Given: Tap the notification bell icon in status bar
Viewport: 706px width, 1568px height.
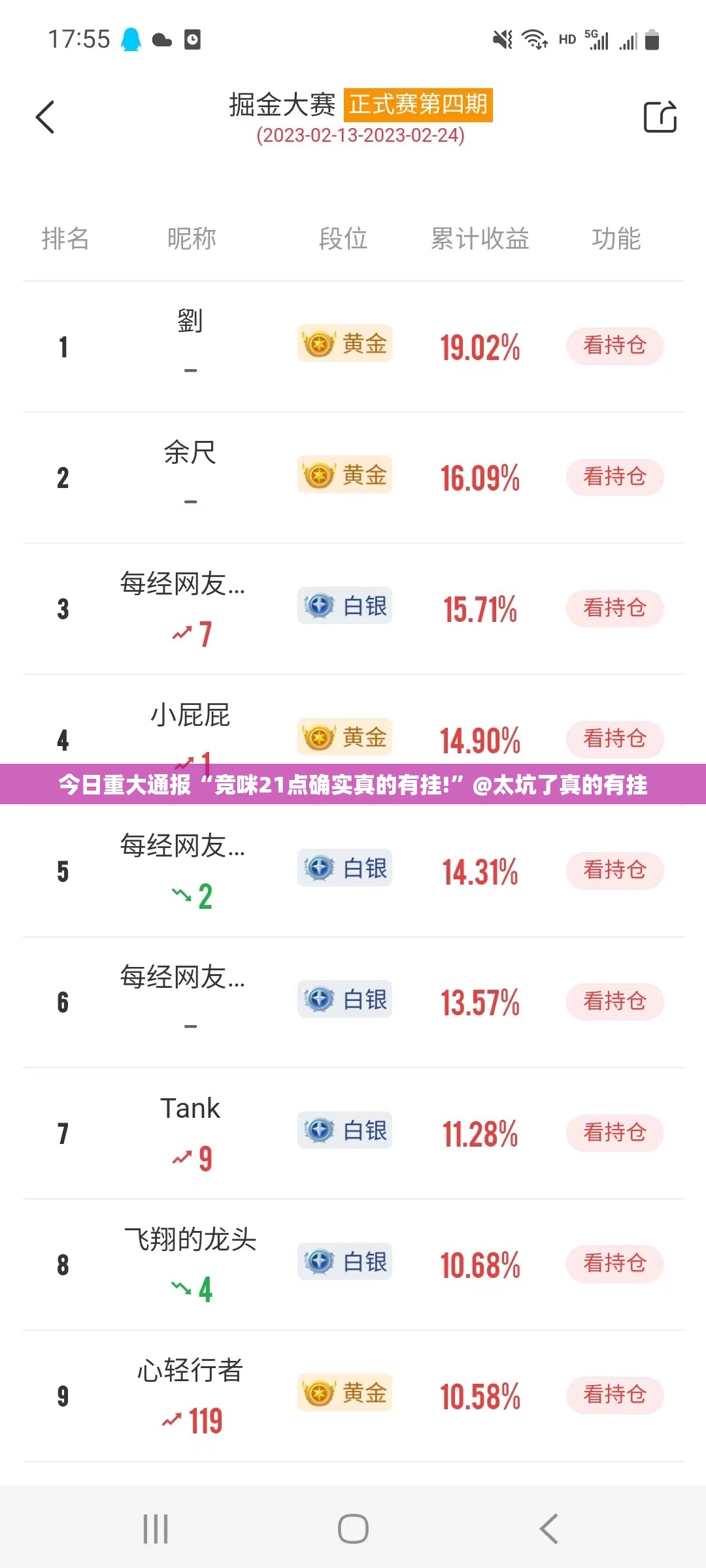Looking at the screenshot, I should pos(132,39).
